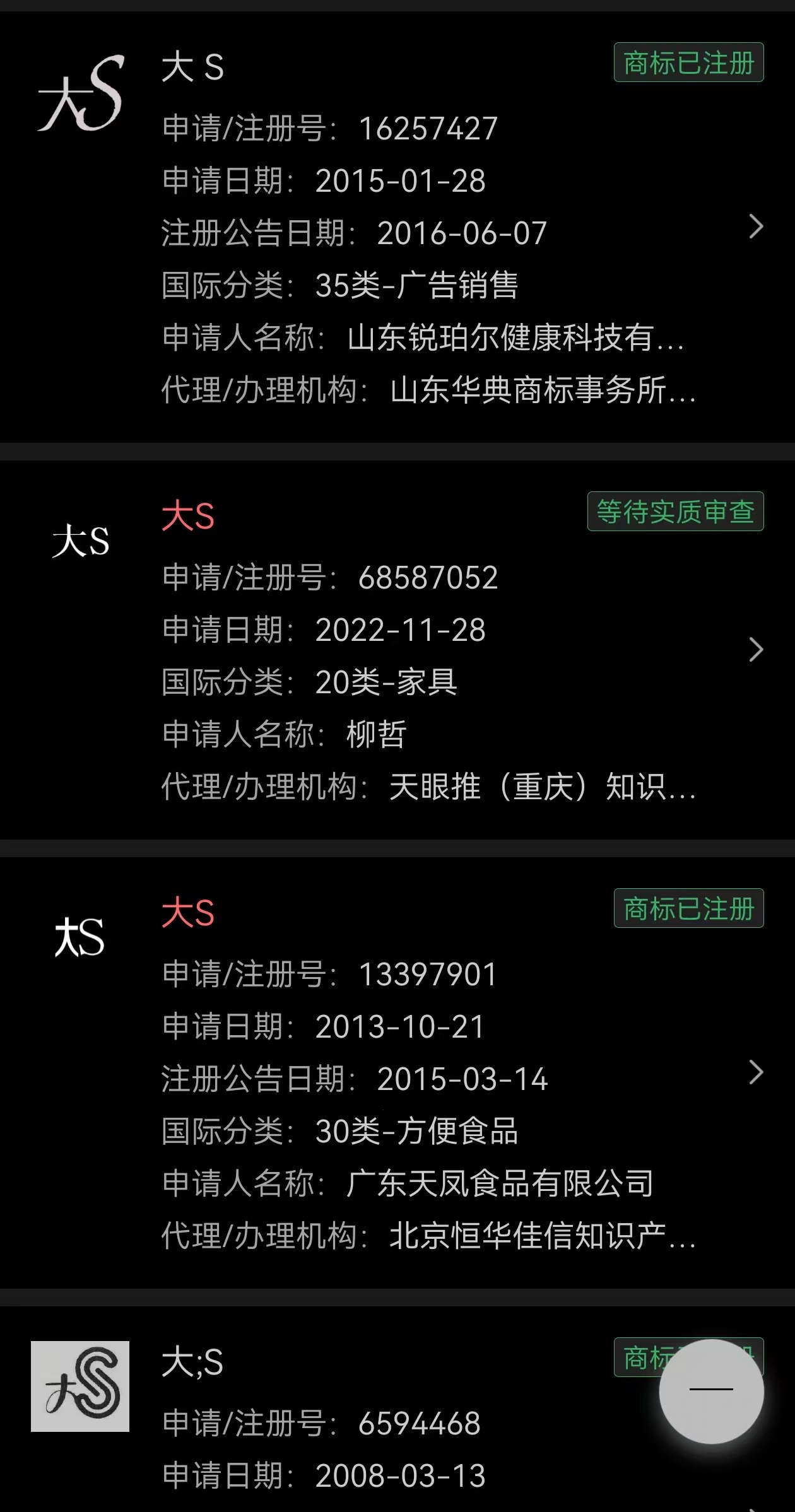This screenshot has width=795, height=1512.
Task: Tap the 商标已注册 status badge on the first result
Action: click(687, 62)
